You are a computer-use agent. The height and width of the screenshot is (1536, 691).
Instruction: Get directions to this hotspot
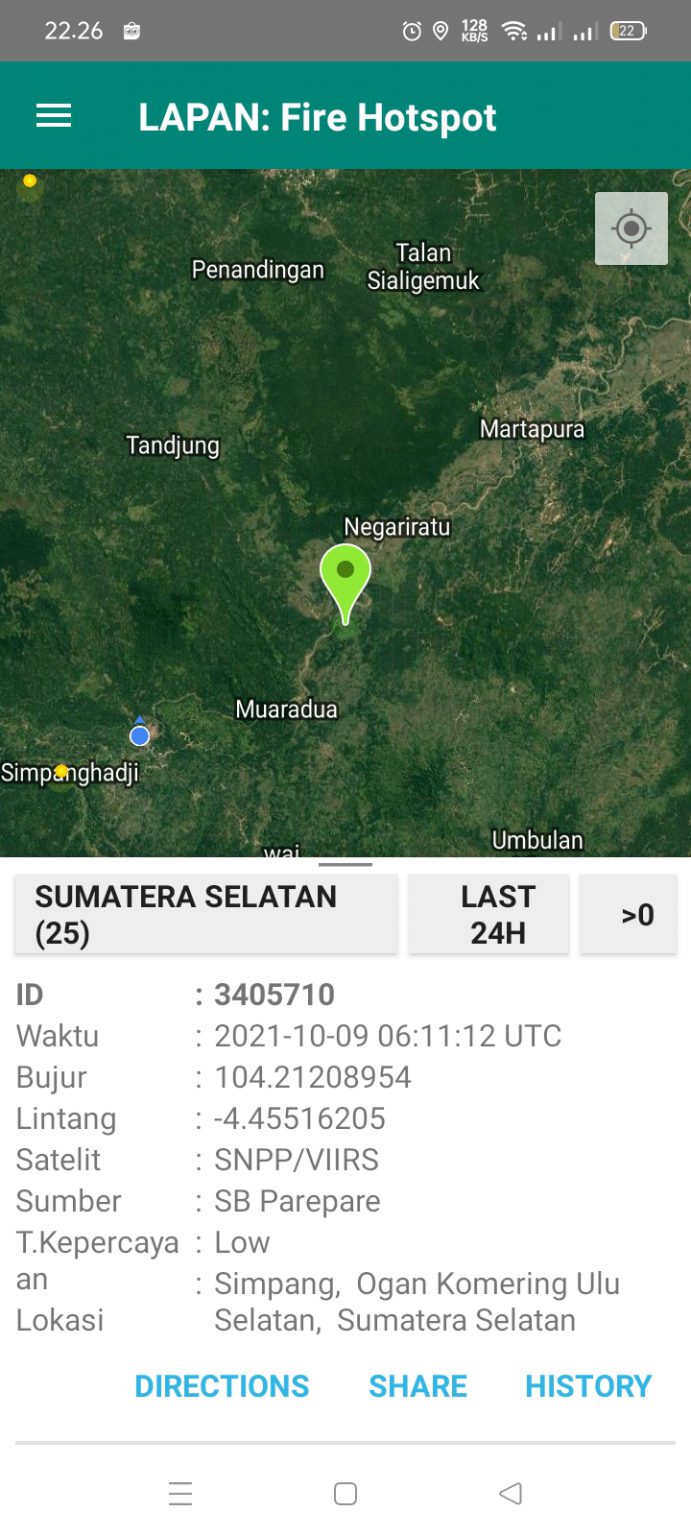pos(222,1386)
